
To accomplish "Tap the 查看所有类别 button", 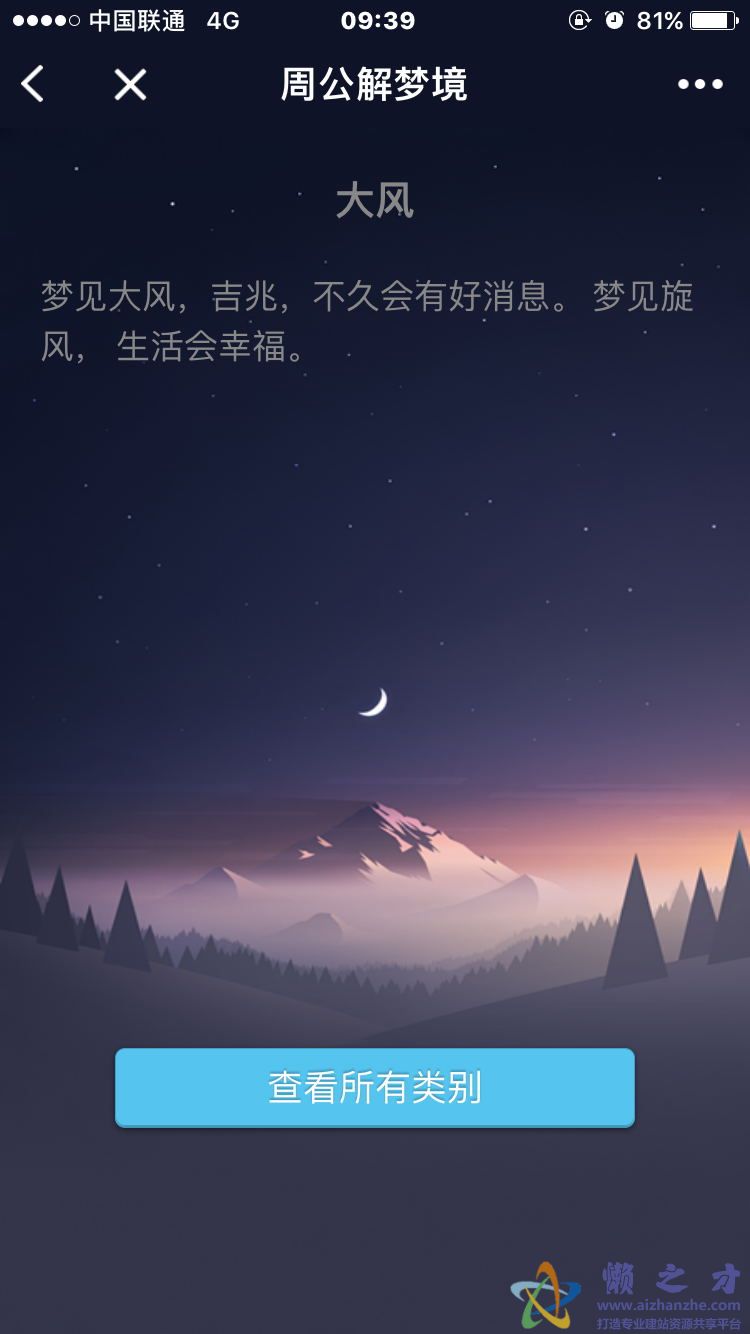I will pyautogui.click(x=374, y=1088).
